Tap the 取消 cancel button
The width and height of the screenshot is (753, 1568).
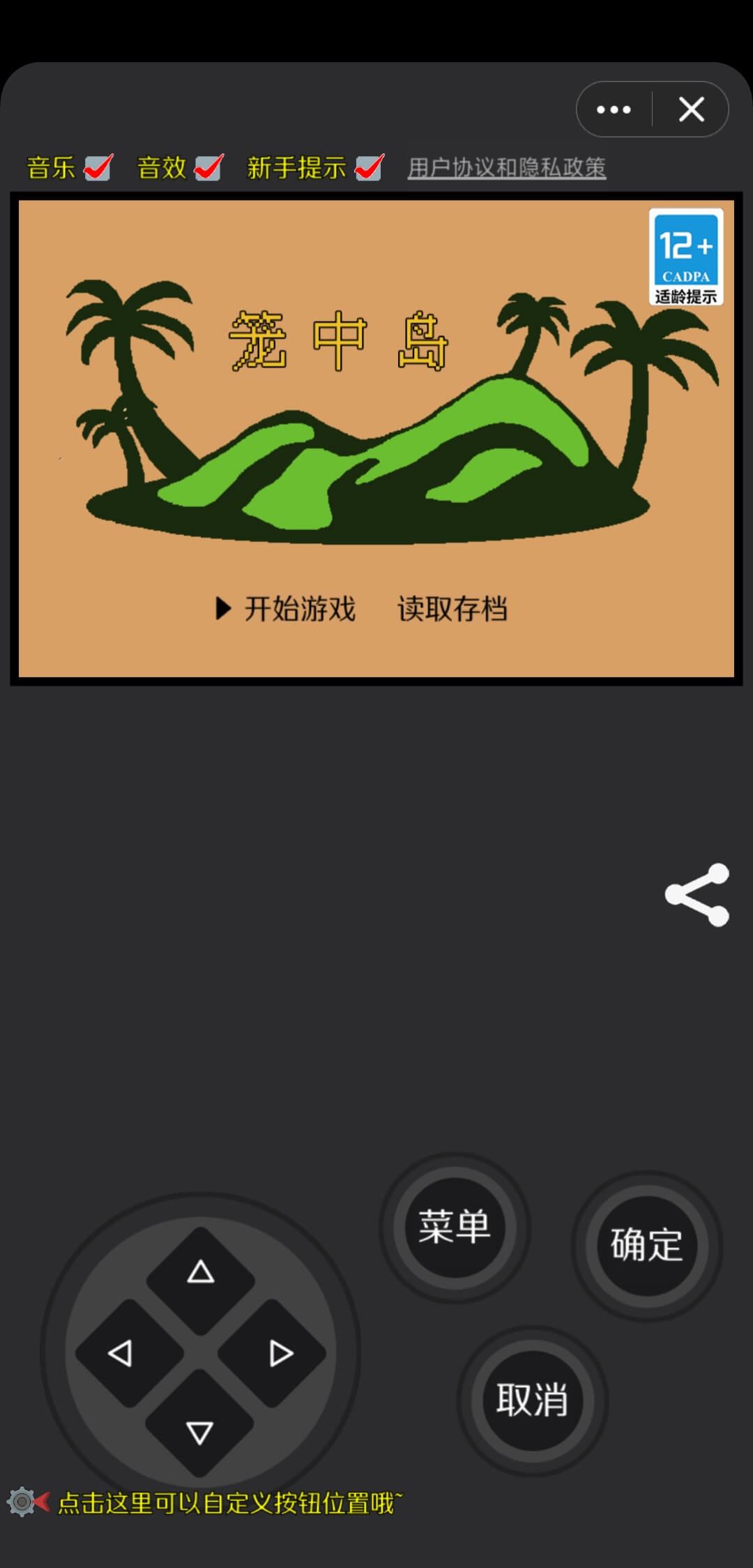(532, 1400)
